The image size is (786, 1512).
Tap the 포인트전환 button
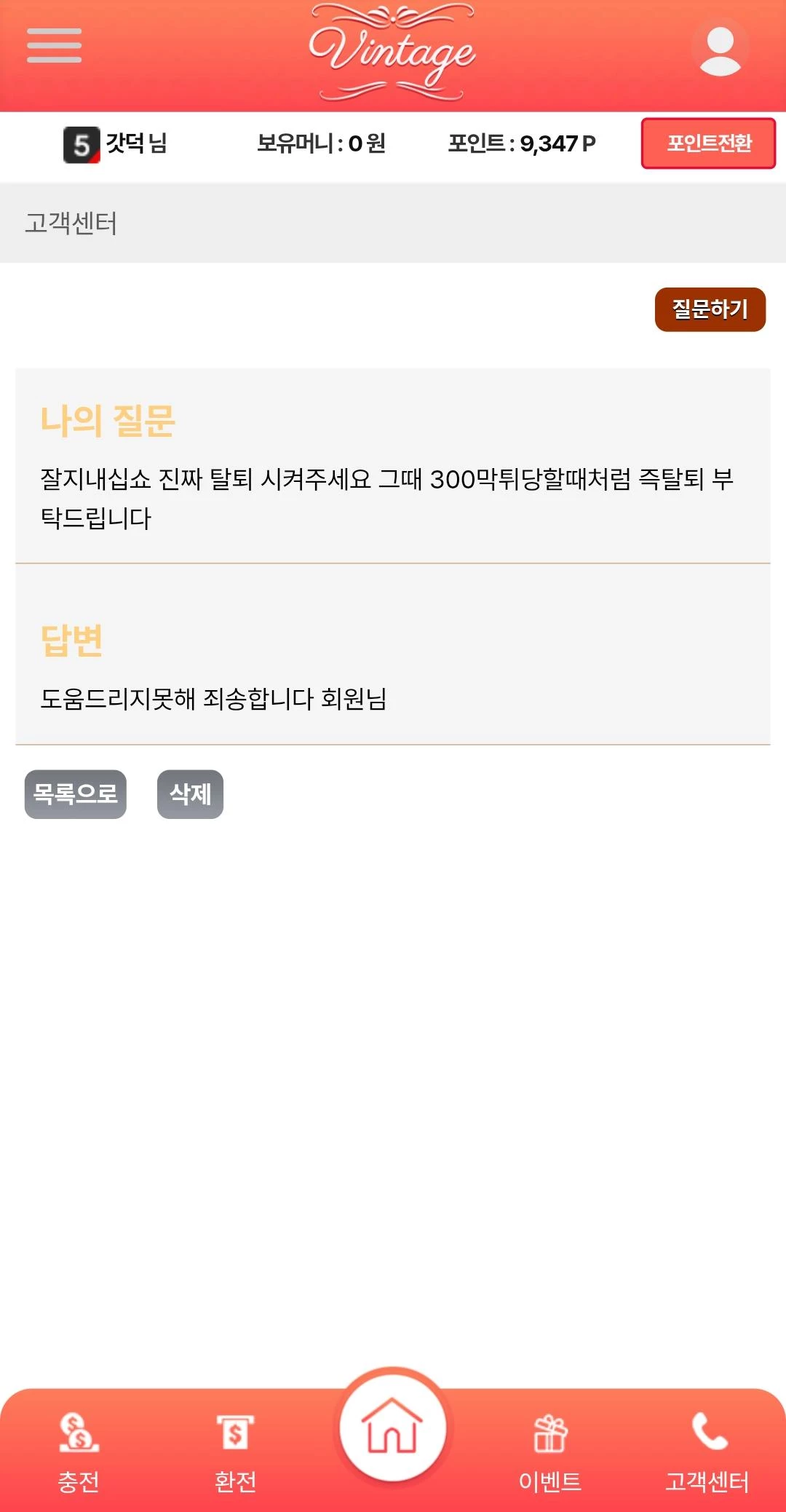pyautogui.click(x=708, y=143)
